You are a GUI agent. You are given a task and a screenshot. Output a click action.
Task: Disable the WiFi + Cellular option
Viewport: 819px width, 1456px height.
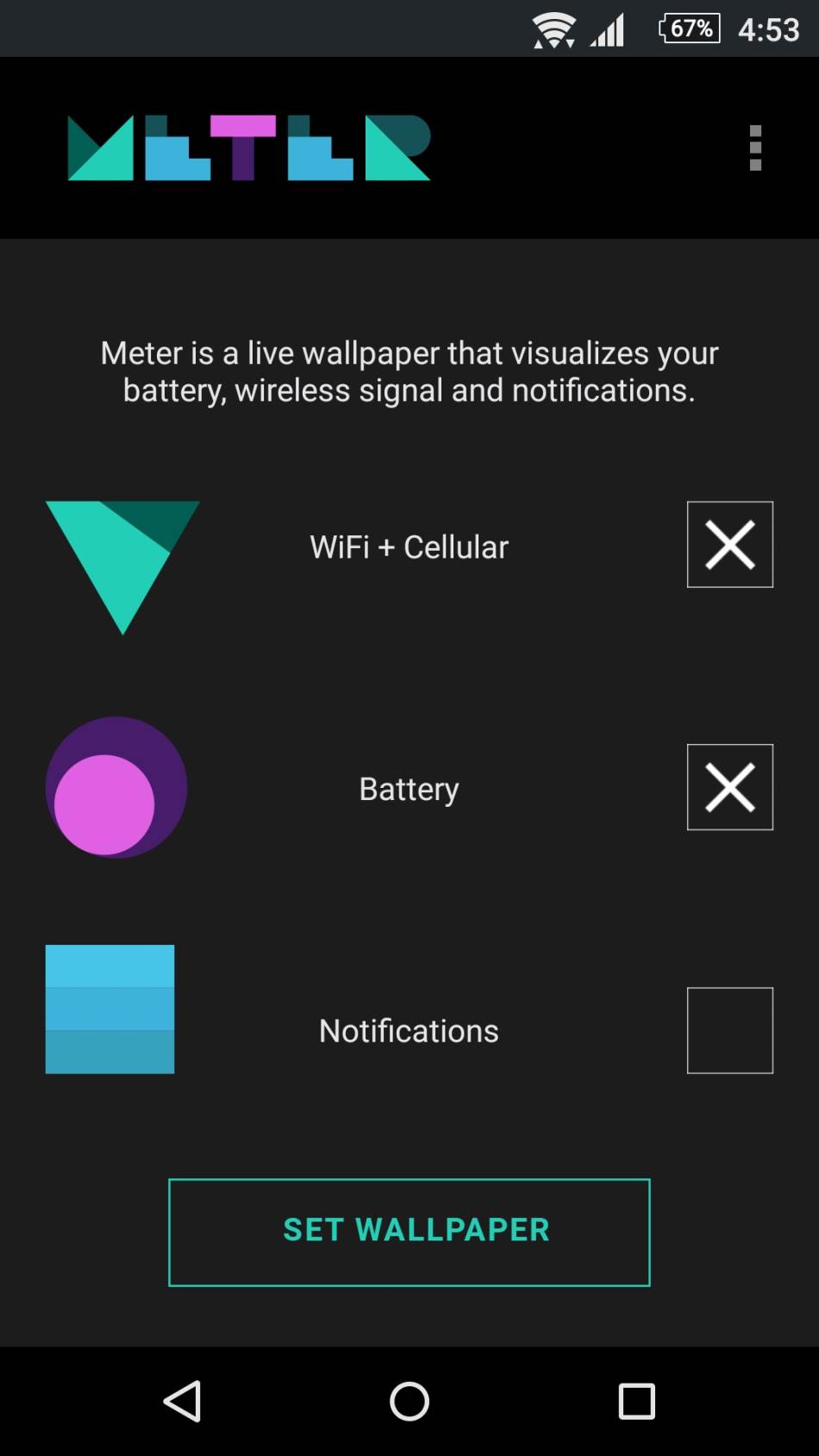(x=729, y=544)
